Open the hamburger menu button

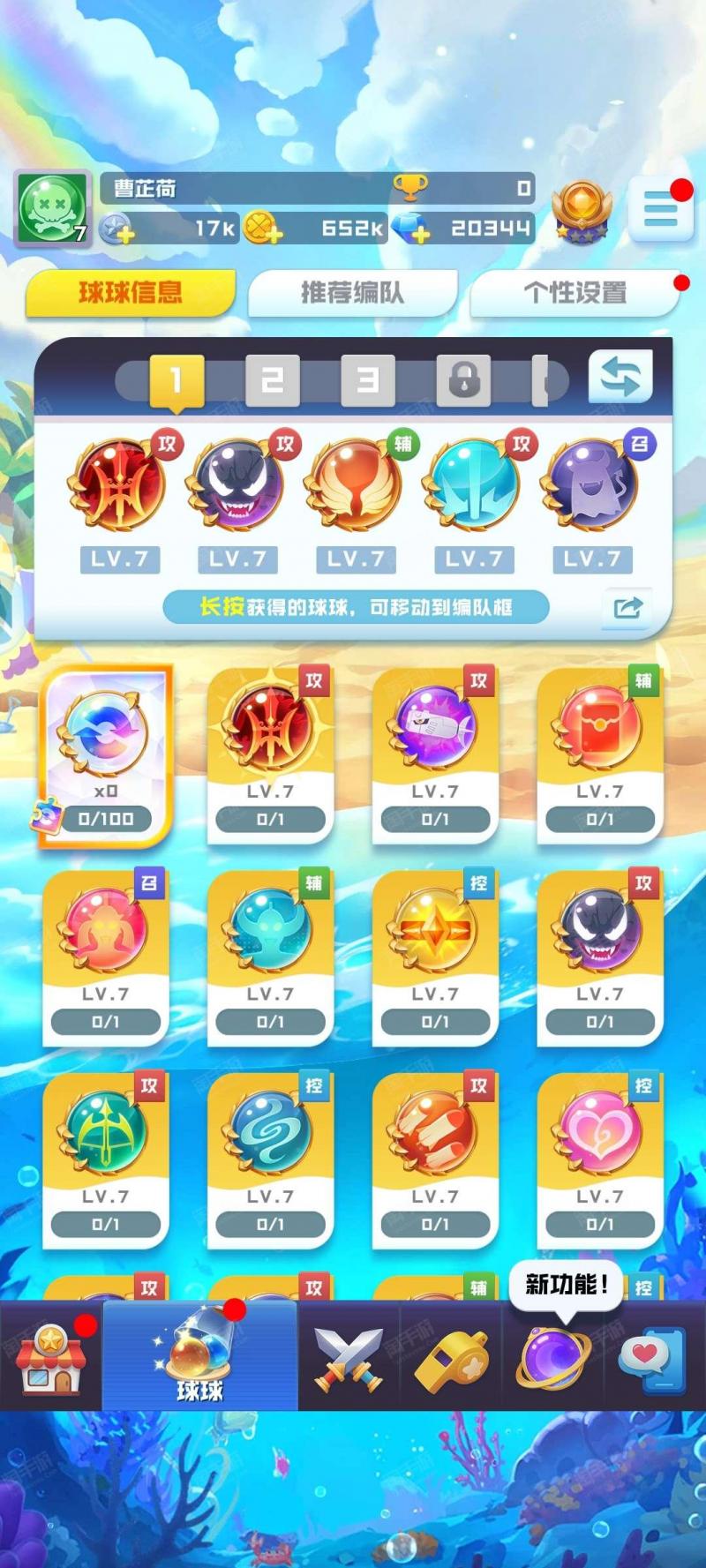tap(660, 211)
